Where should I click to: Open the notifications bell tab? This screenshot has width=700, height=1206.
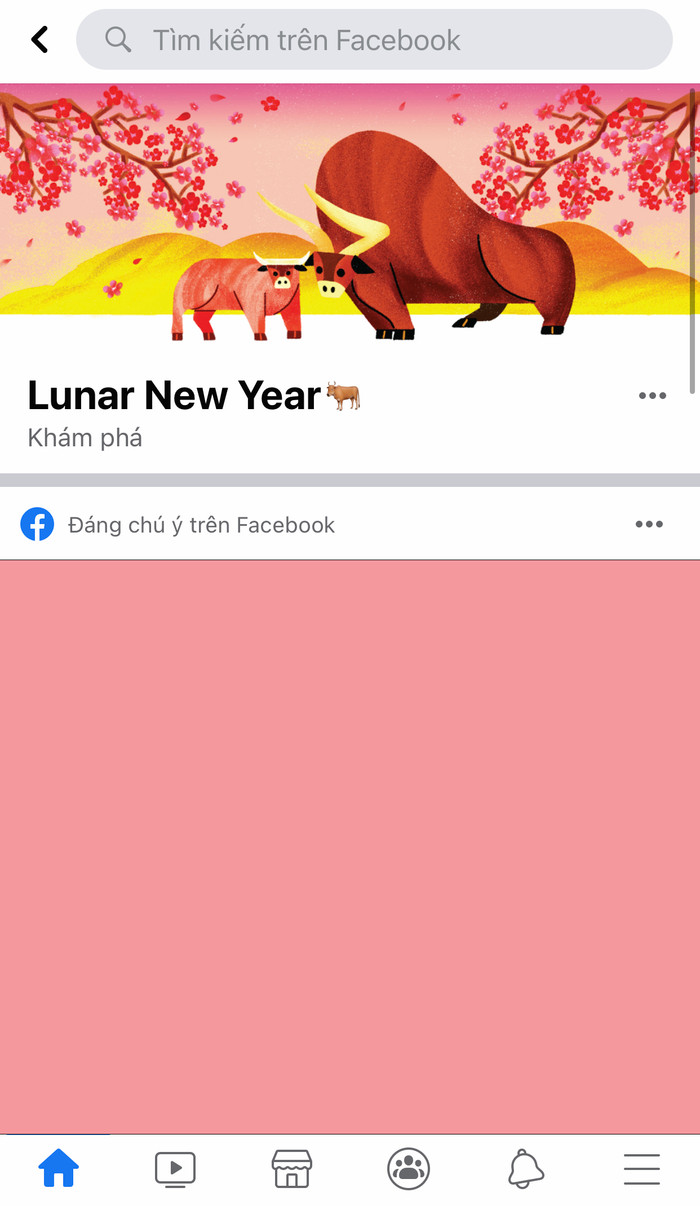click(x=526, y=1168)
